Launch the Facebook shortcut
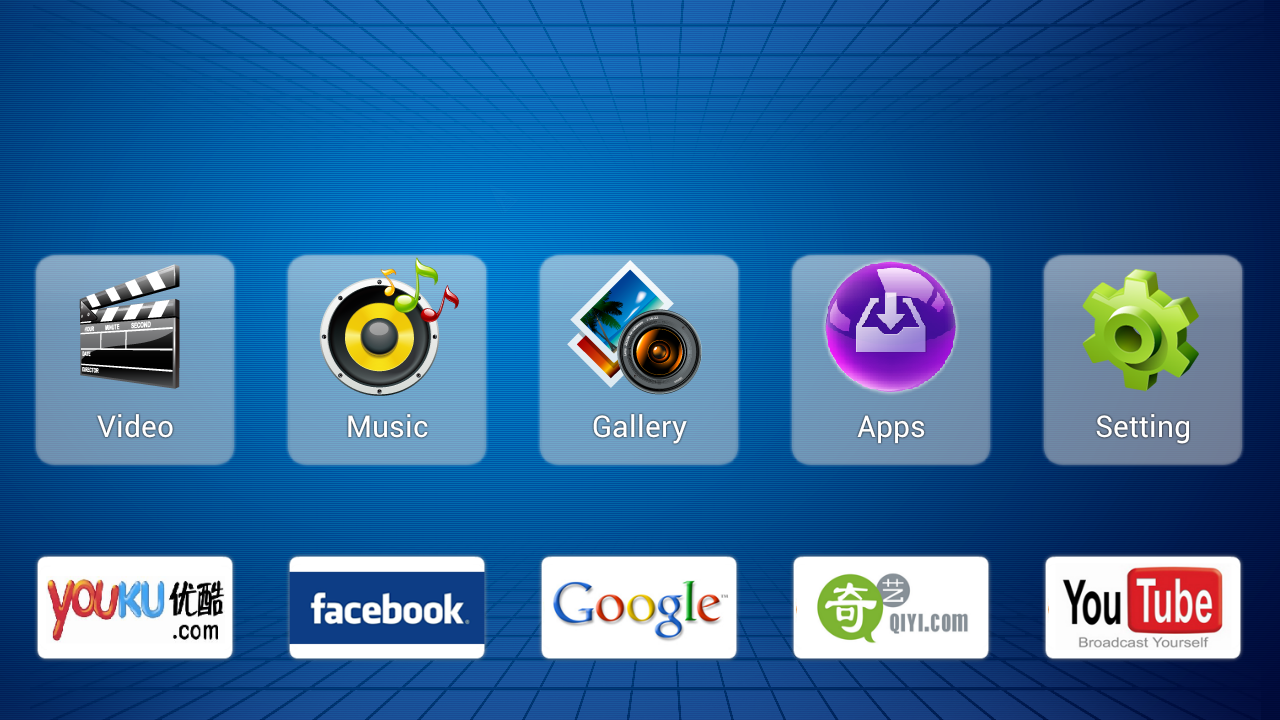1280x720 pixels. pos(387,607)
